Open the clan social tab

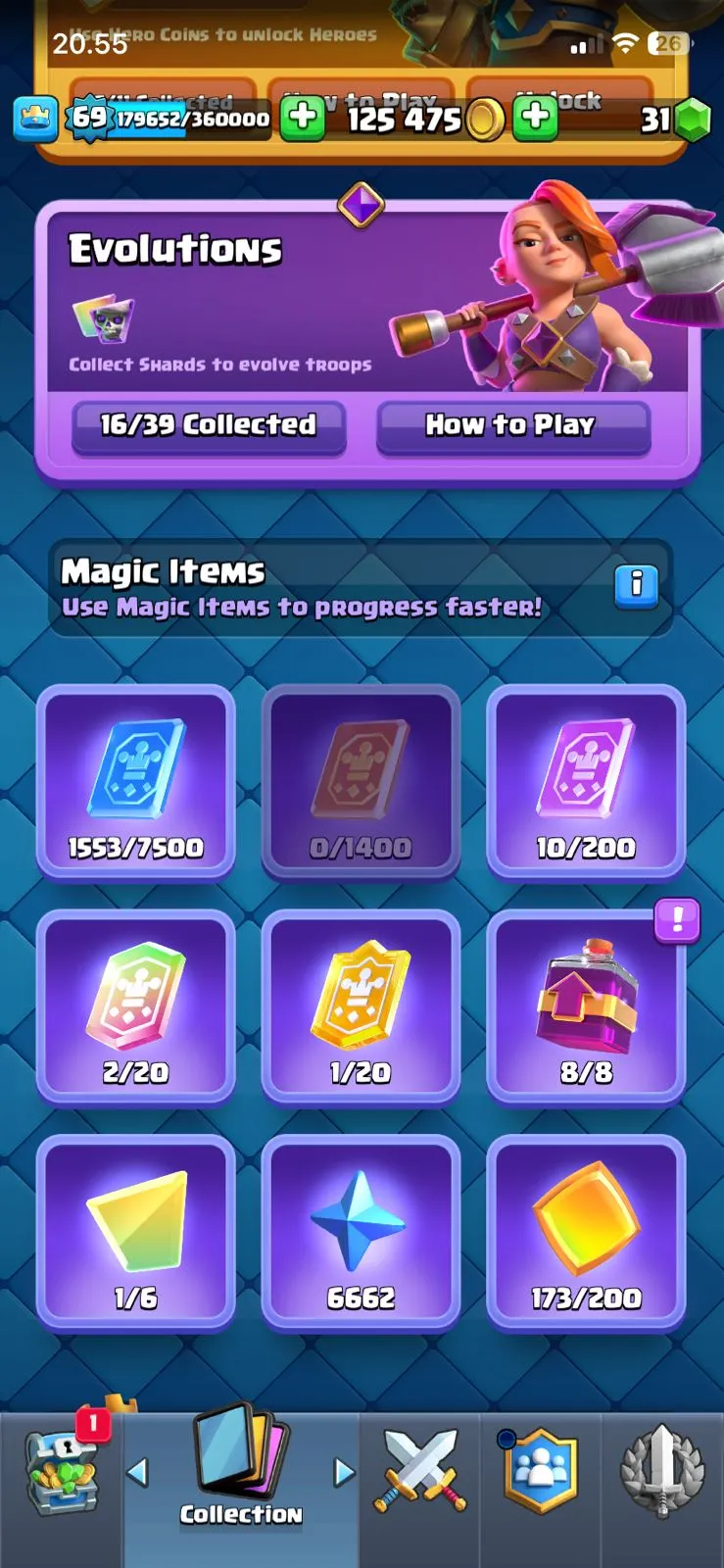coord(541,1470)
